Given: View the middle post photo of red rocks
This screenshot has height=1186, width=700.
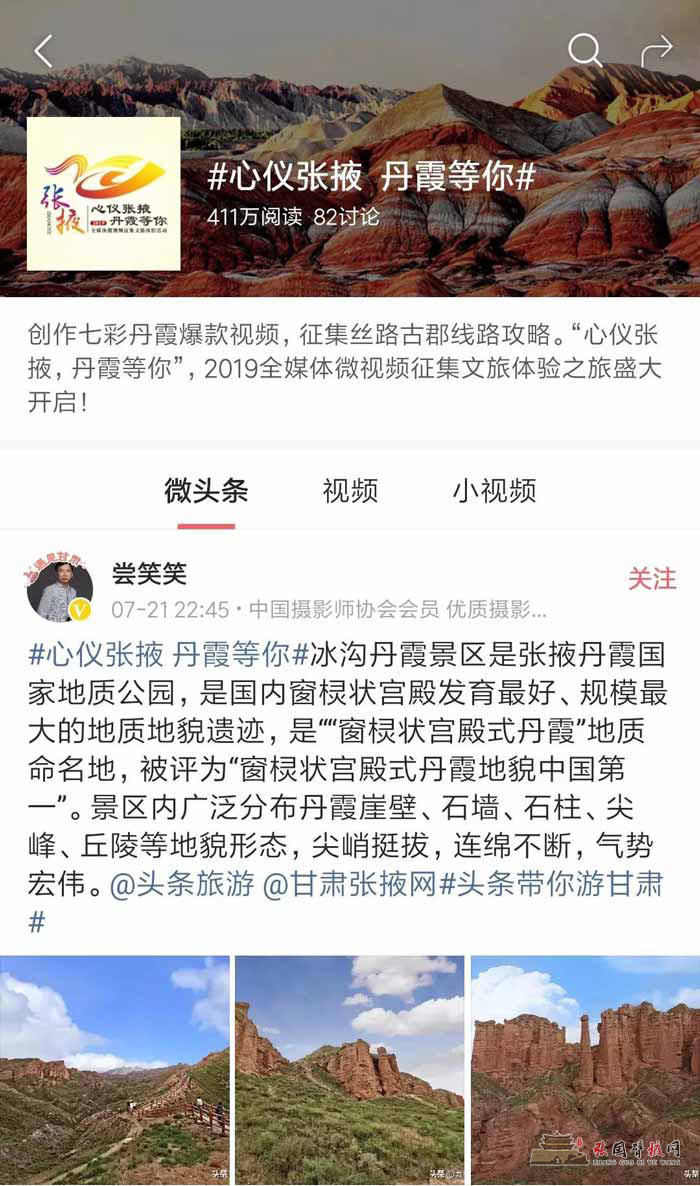Looking at the screenshot, I should tap(349, 1070).
